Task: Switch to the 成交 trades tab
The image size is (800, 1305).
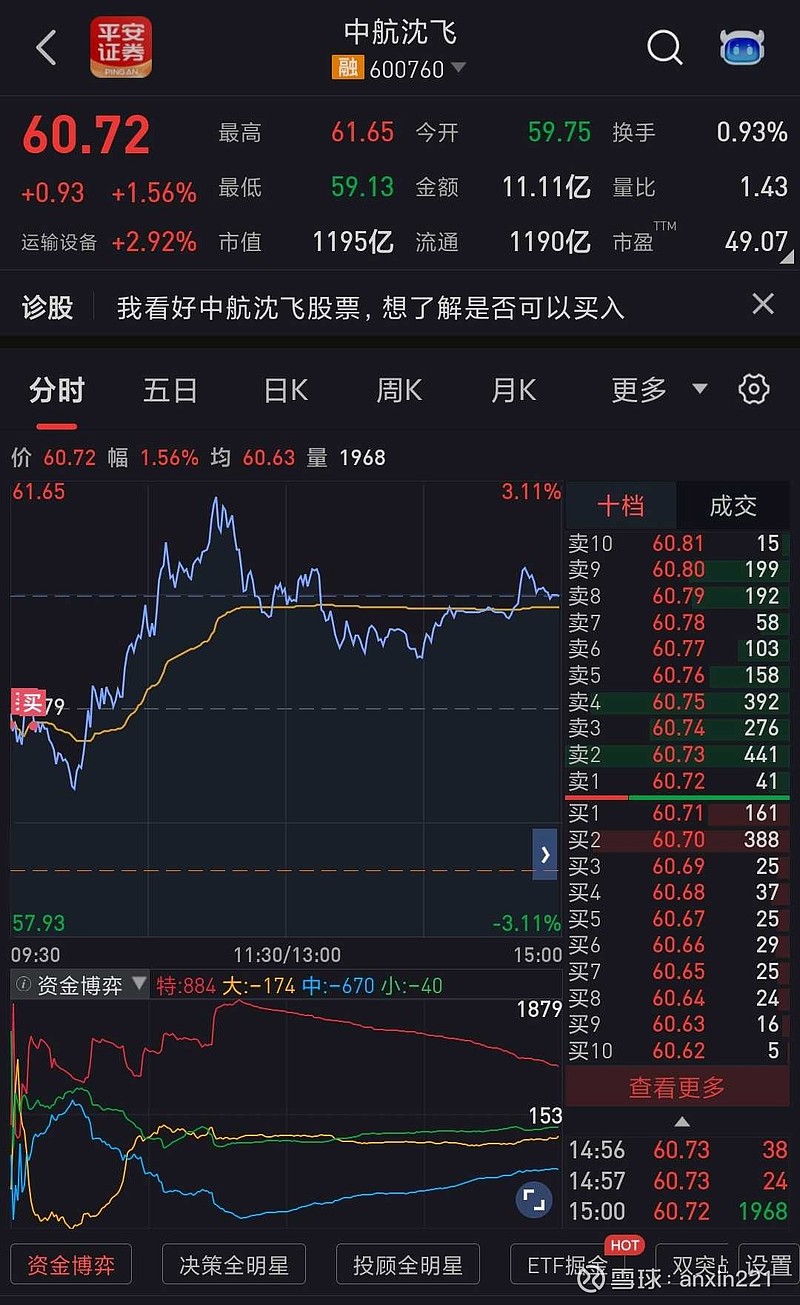Action: [x=733, y=506]
